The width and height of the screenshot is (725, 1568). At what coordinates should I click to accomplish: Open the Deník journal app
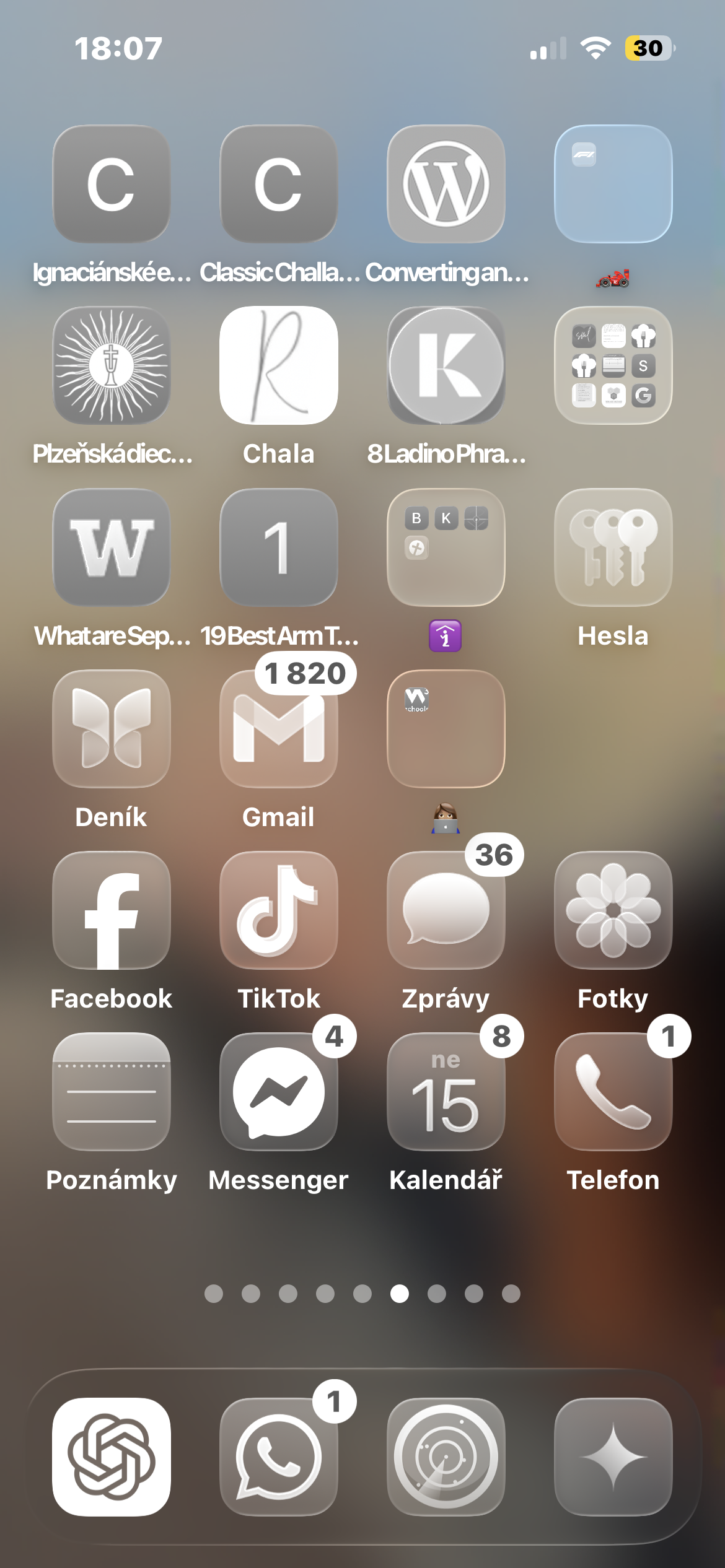pos(112,729)
